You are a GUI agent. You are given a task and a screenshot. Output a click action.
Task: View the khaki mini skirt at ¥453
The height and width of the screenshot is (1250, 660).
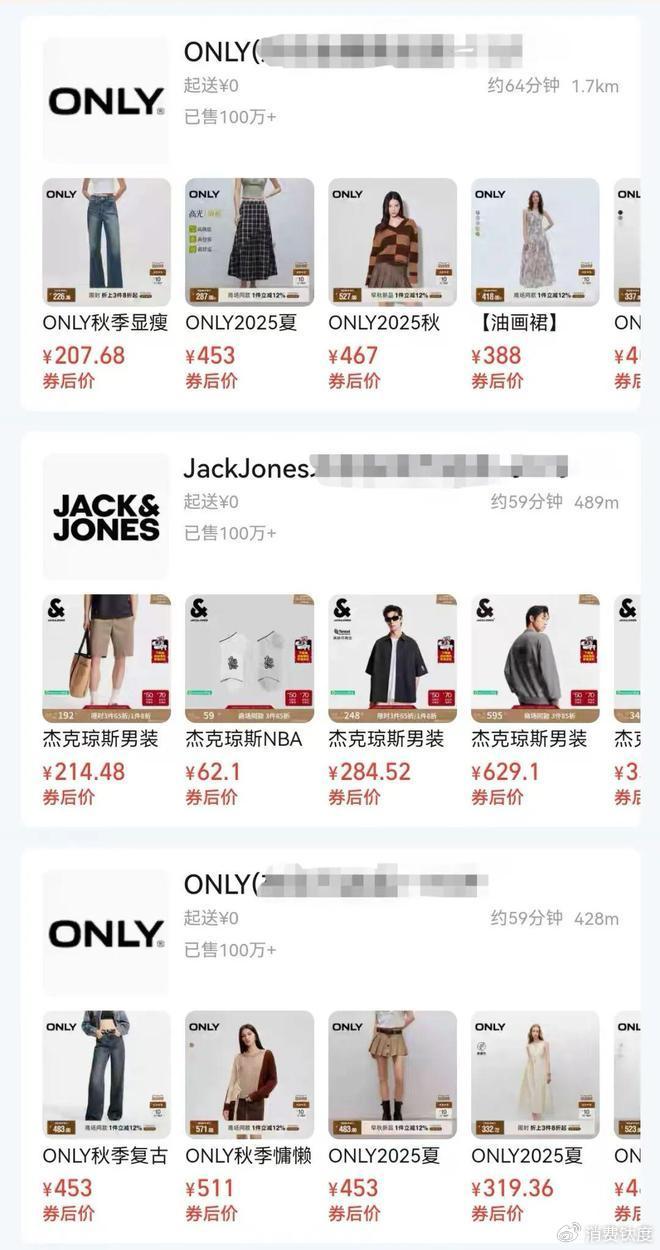(x=392, y=1074)
